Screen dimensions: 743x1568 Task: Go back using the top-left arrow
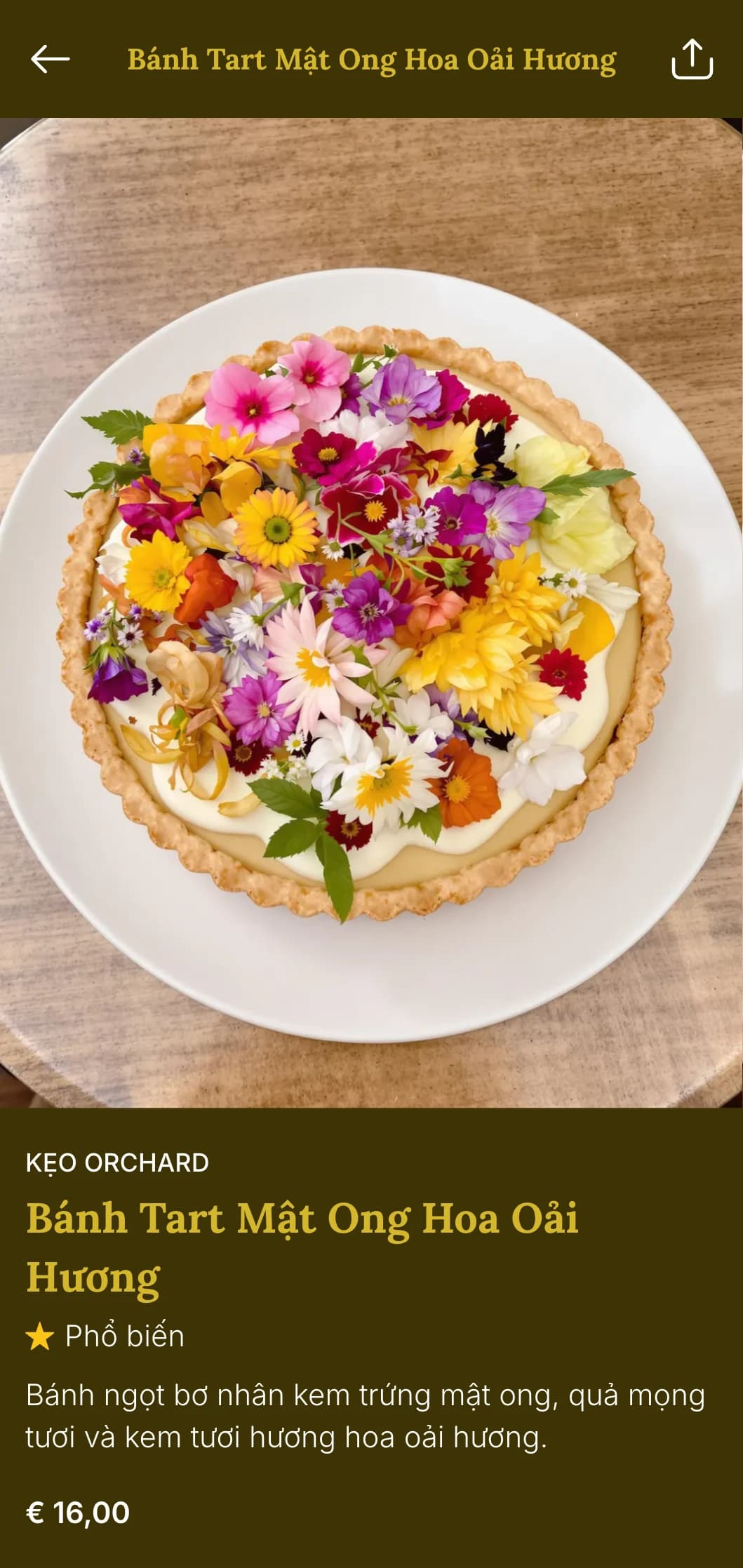click(x=50, y=59)
